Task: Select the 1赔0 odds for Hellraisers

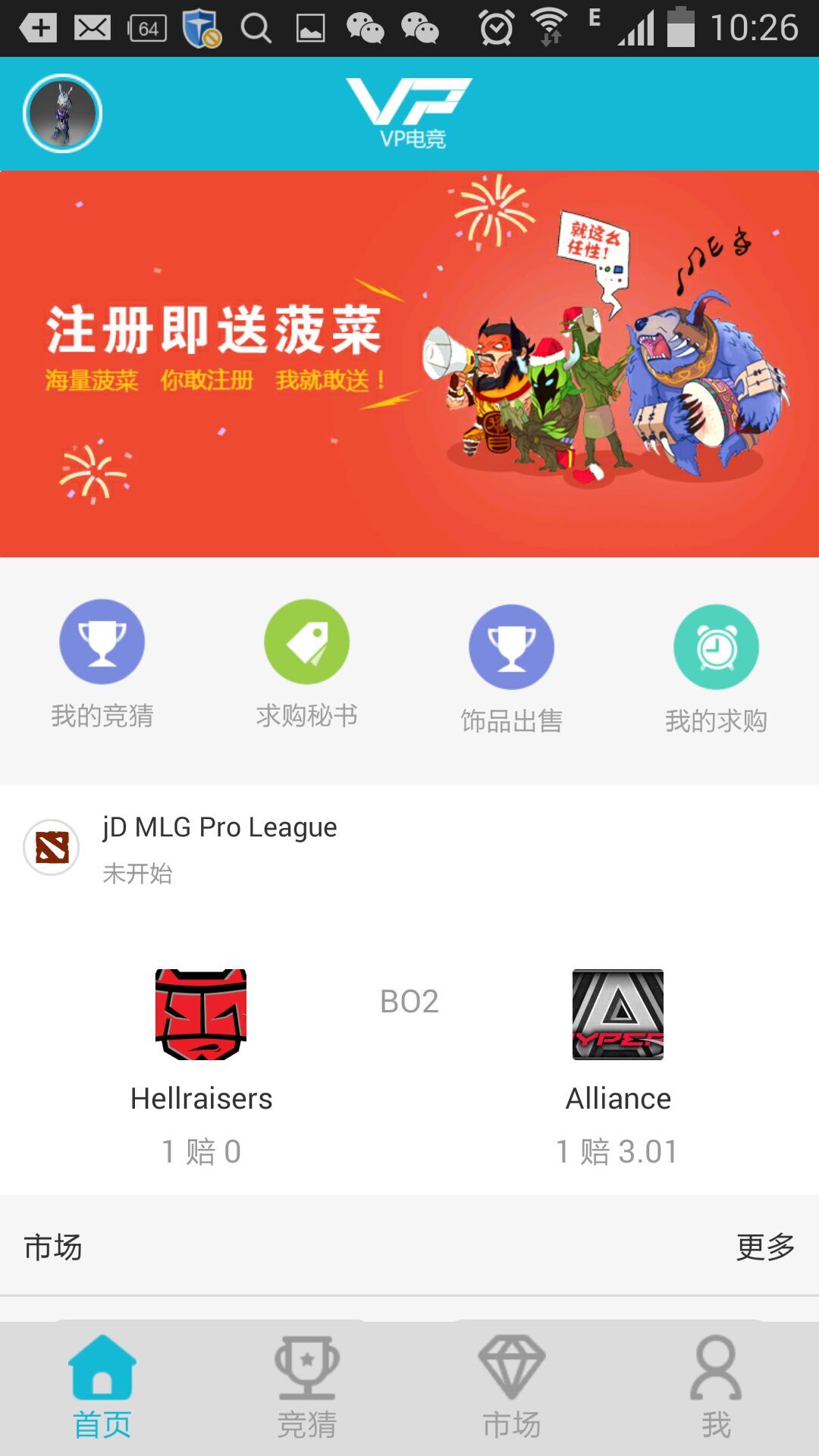Action: (202, 1150)
